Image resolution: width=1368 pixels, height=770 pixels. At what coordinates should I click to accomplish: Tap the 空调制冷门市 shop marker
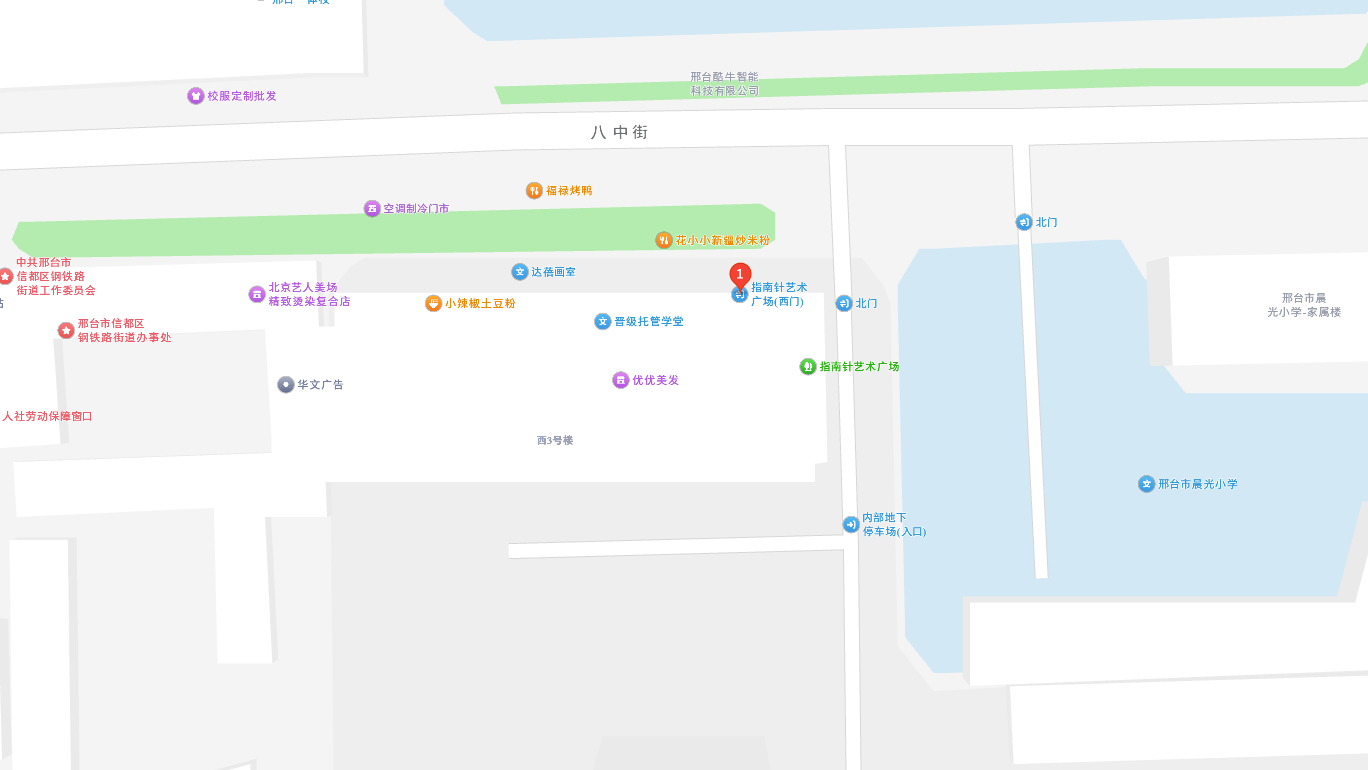point(372,209)
